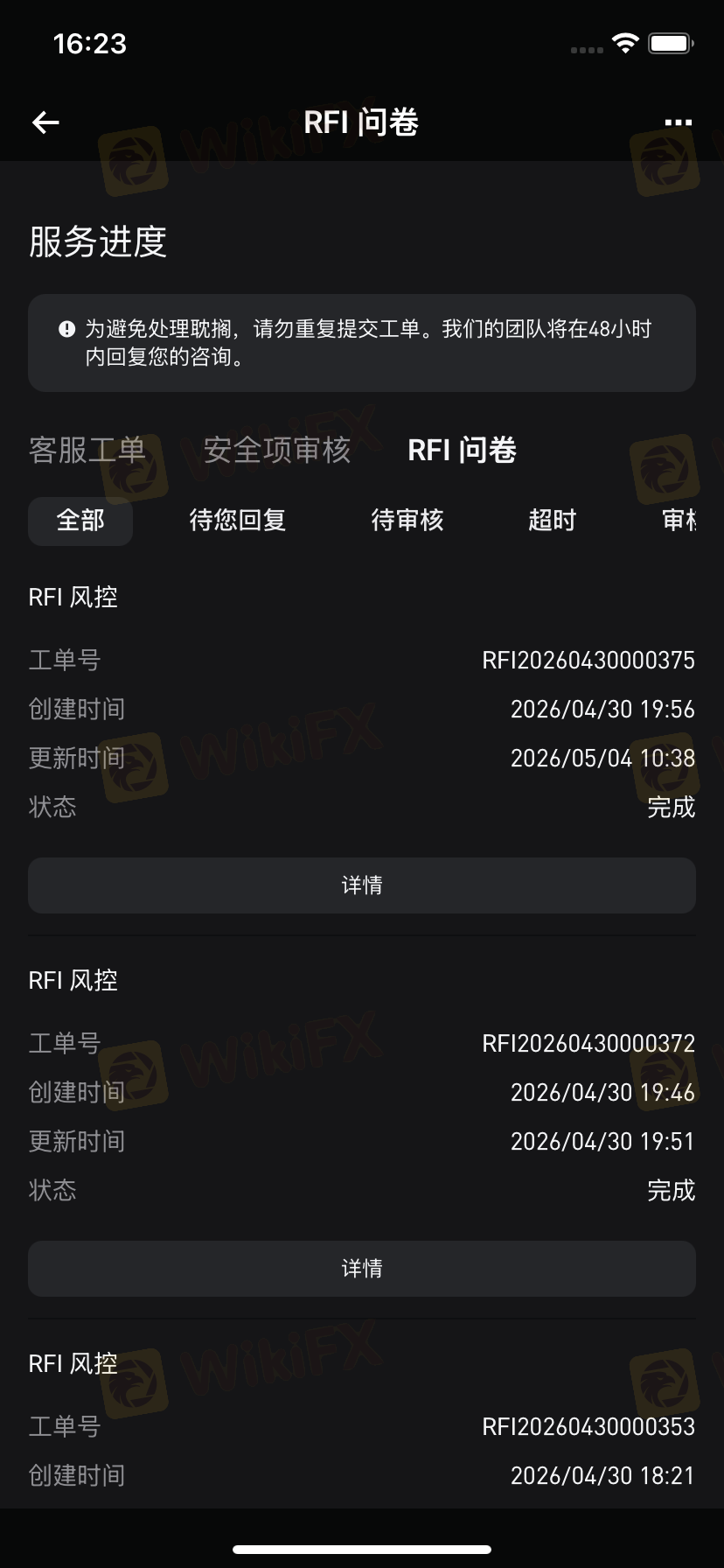724x1568 pixels.
Task: Open 详情 for ticket RFI20260430000372
Action: click(362, 1269)
